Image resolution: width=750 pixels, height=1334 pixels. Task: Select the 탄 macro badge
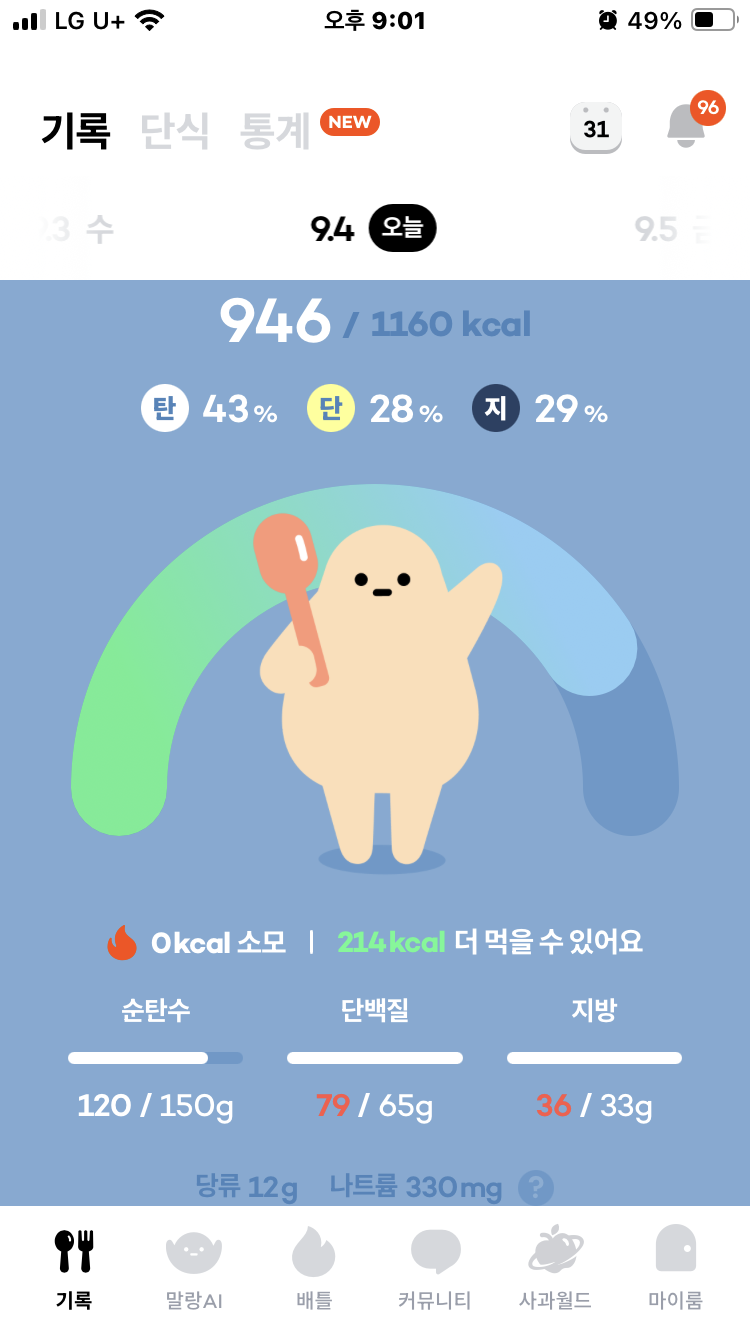(x=165, y=408)
